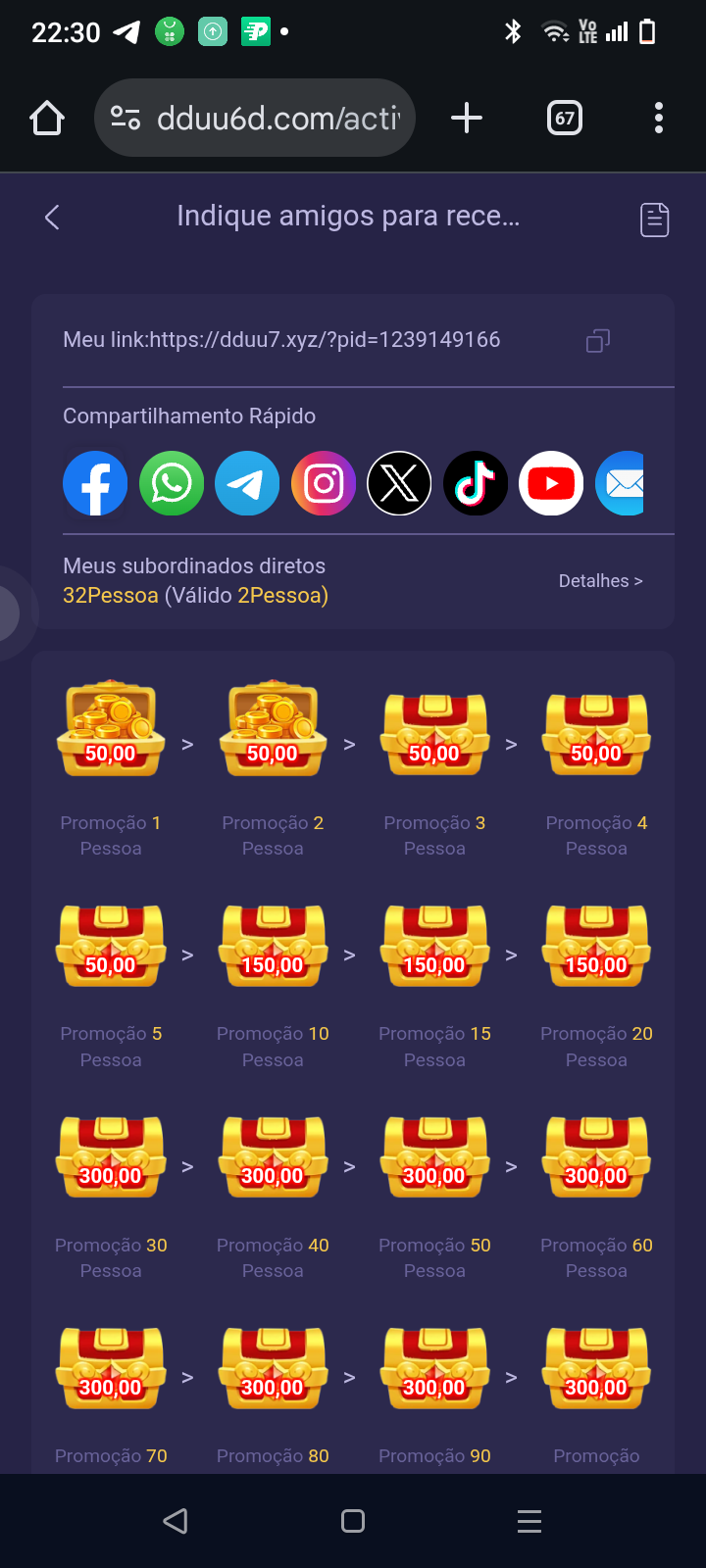
Task: Share the link on WhatsApp
Action: tap(172, 483)
